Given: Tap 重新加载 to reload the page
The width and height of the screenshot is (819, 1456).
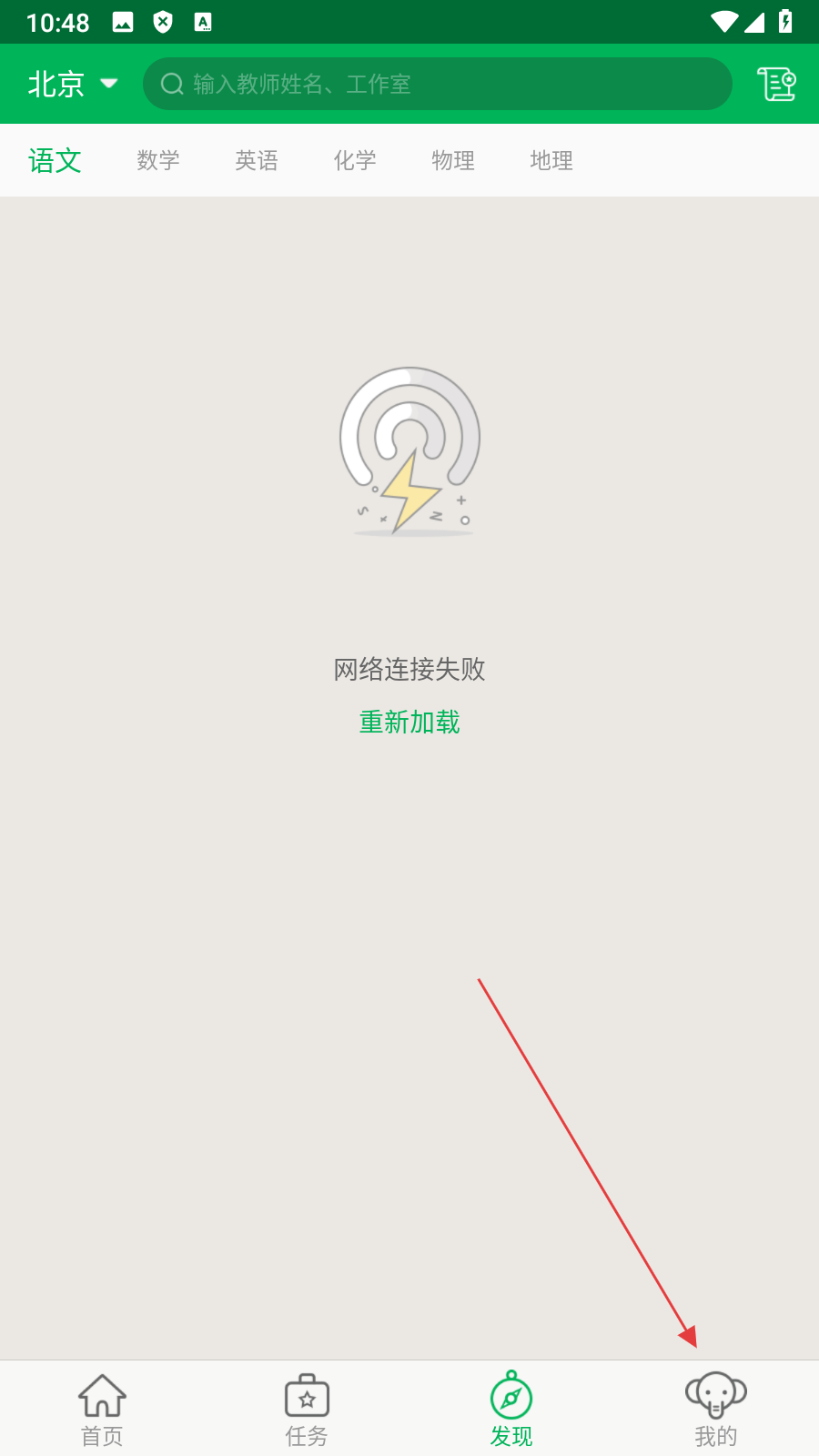Looking at the screenshot, I should [409, 722].
